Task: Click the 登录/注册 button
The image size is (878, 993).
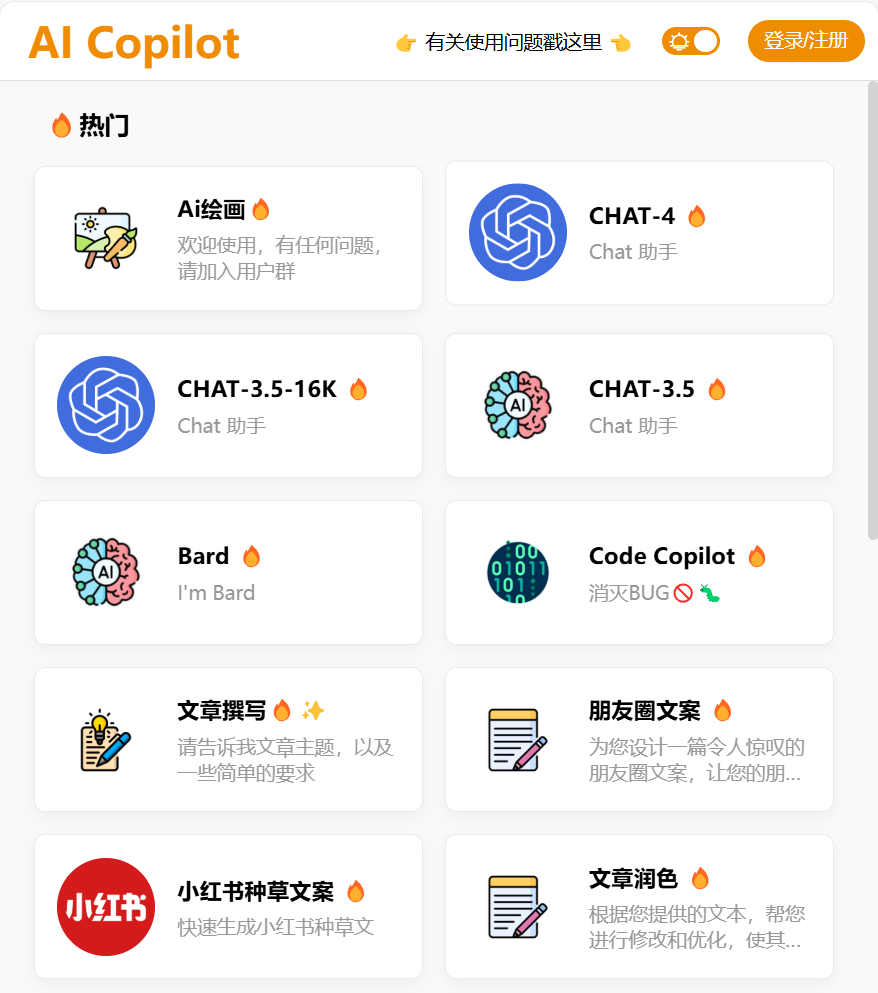Action: [806, 41]
